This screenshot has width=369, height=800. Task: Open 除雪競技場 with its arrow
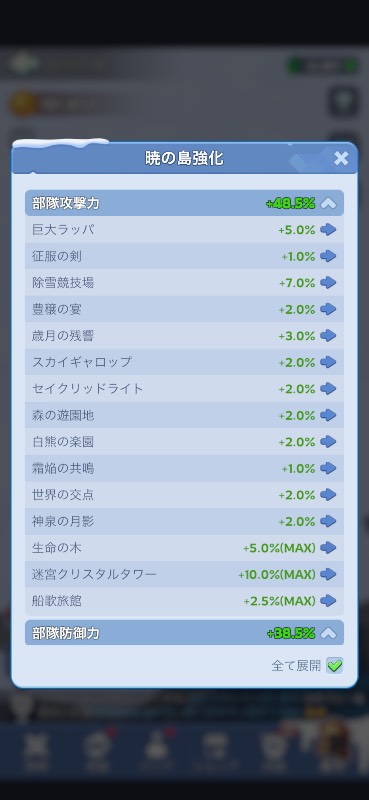328,283
